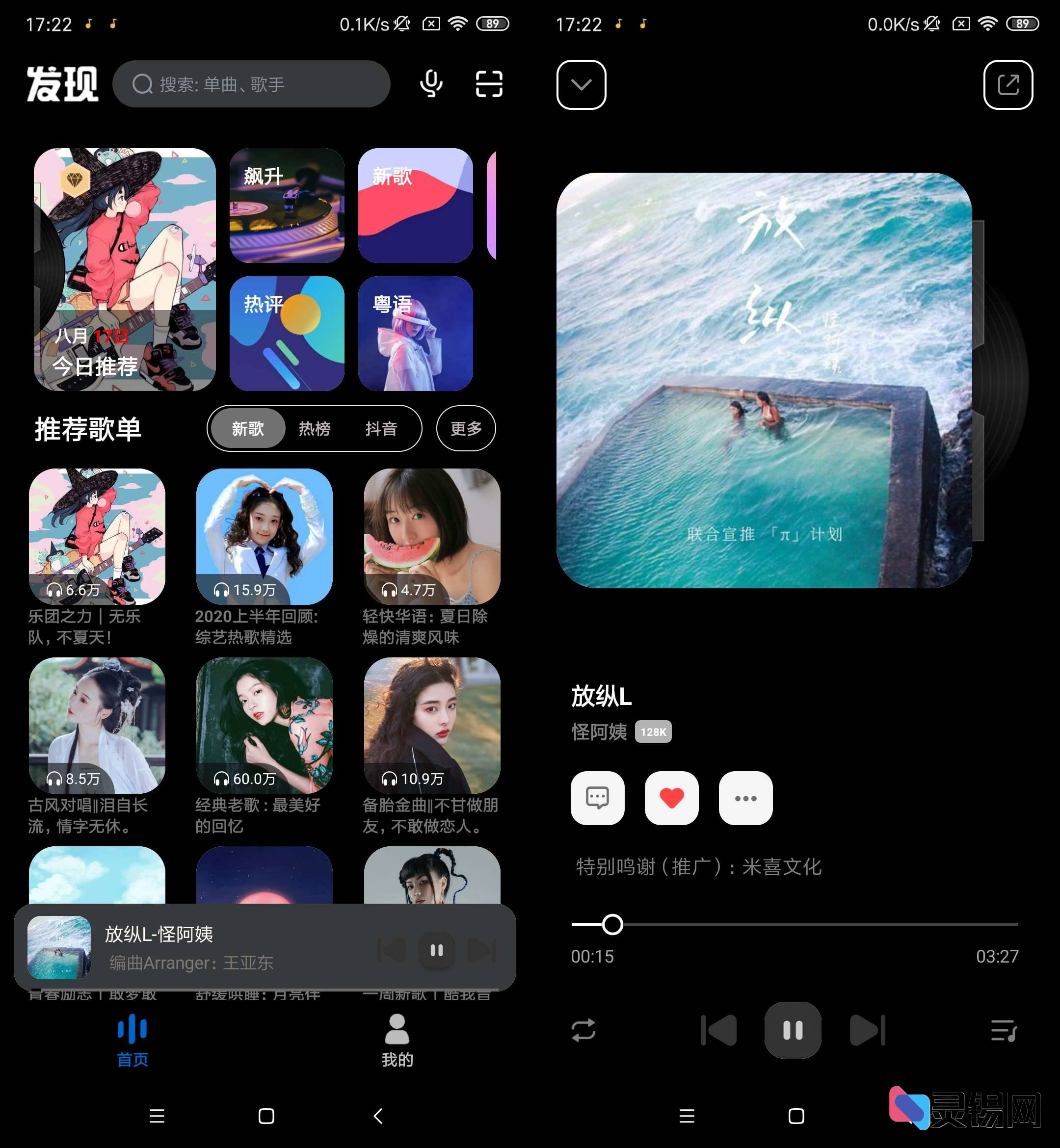The image size is (1060, 1148).
Task: Open comments for the playing song
Action: 597,798
